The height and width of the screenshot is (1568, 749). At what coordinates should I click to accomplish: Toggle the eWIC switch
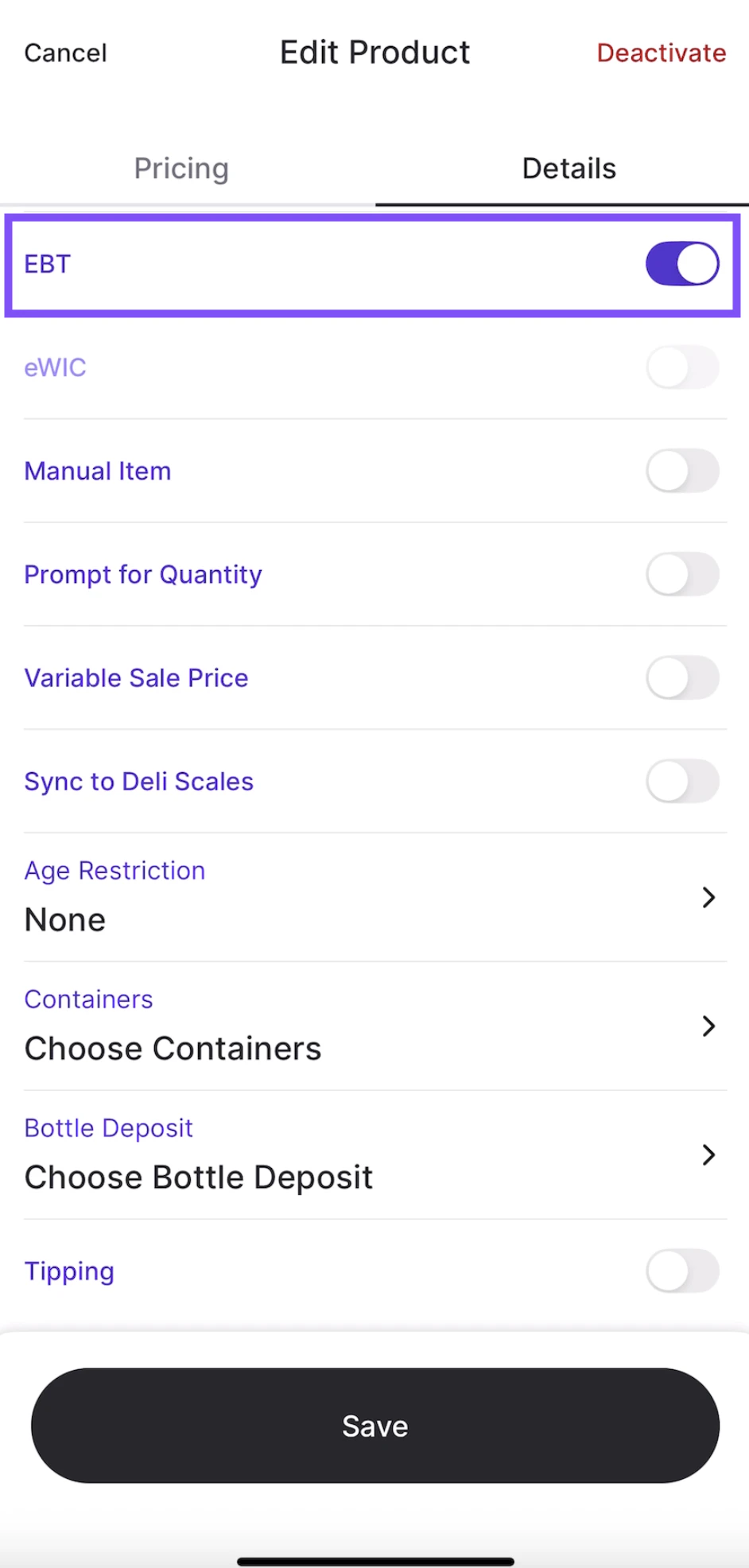click(682, 367)
